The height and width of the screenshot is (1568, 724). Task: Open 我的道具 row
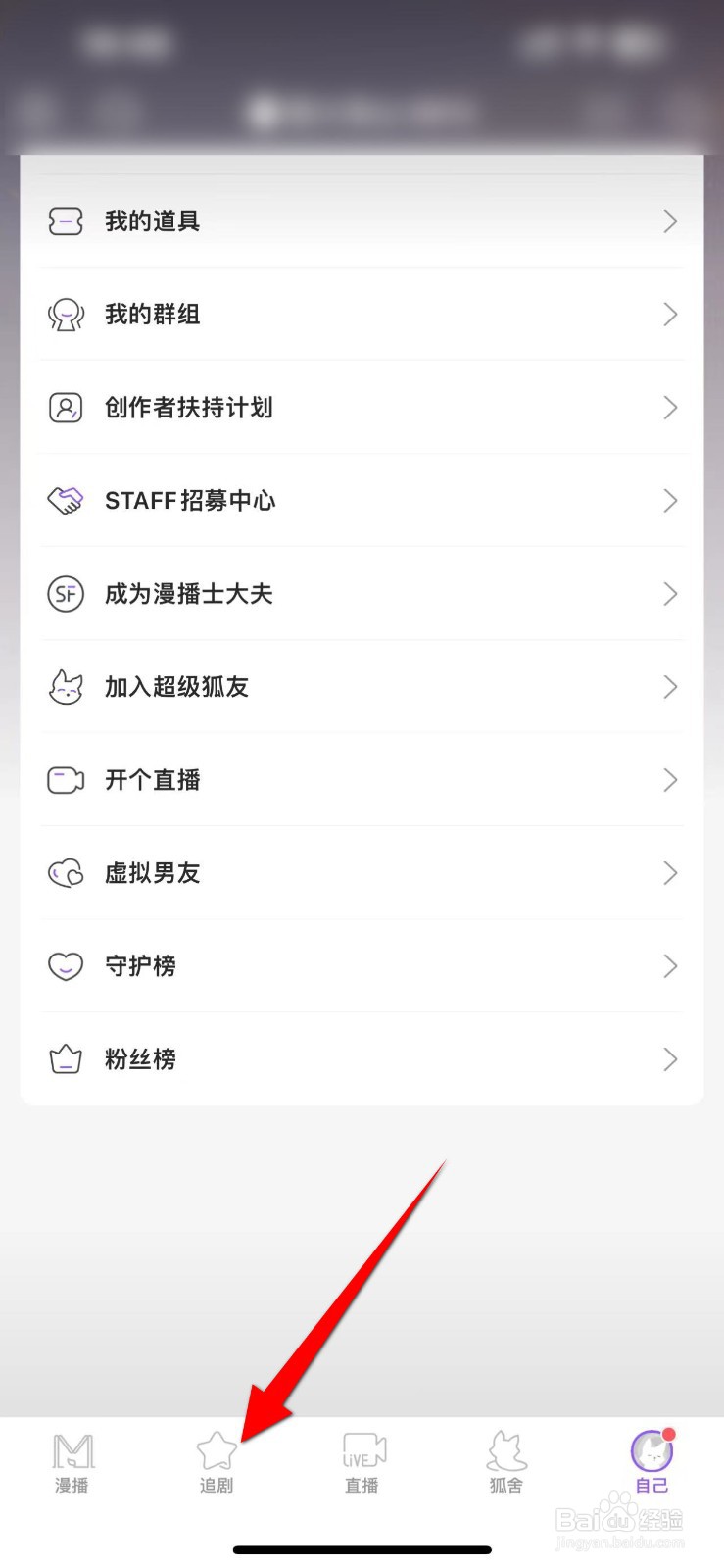362,221
